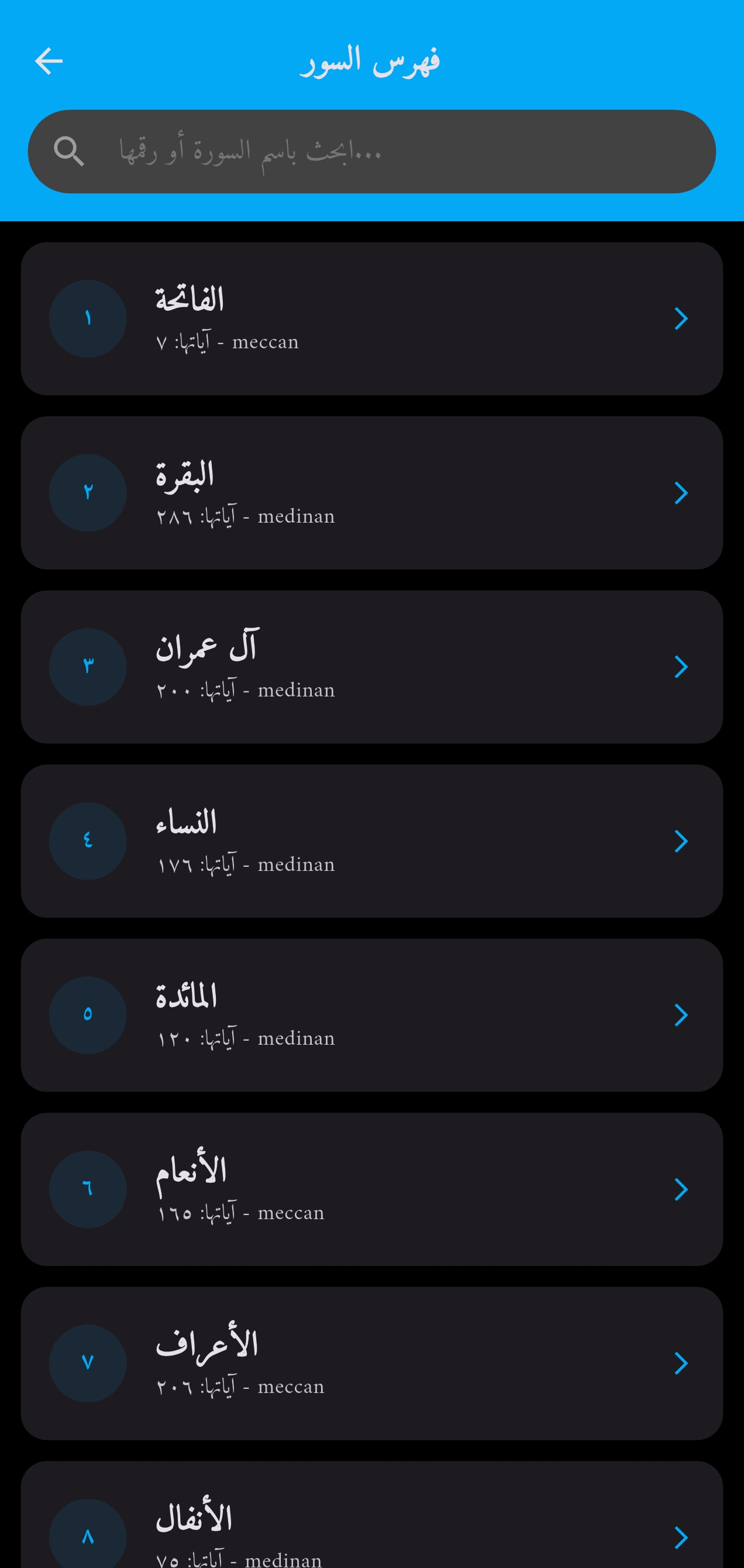Tap the البقرة verse count text

pos(244,516)
